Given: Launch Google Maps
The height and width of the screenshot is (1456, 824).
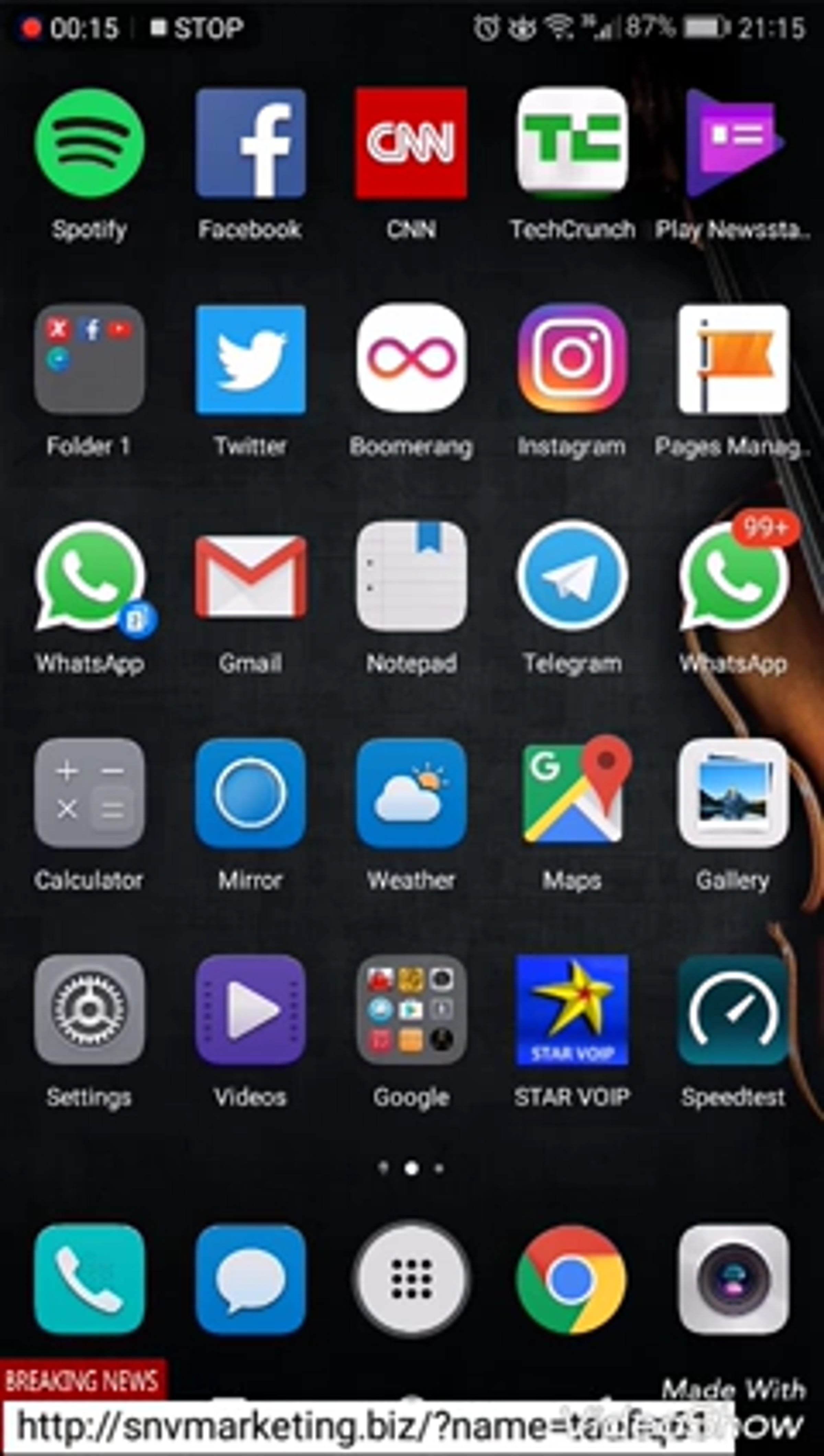Looking at the screenshot, I should [572, 793].
